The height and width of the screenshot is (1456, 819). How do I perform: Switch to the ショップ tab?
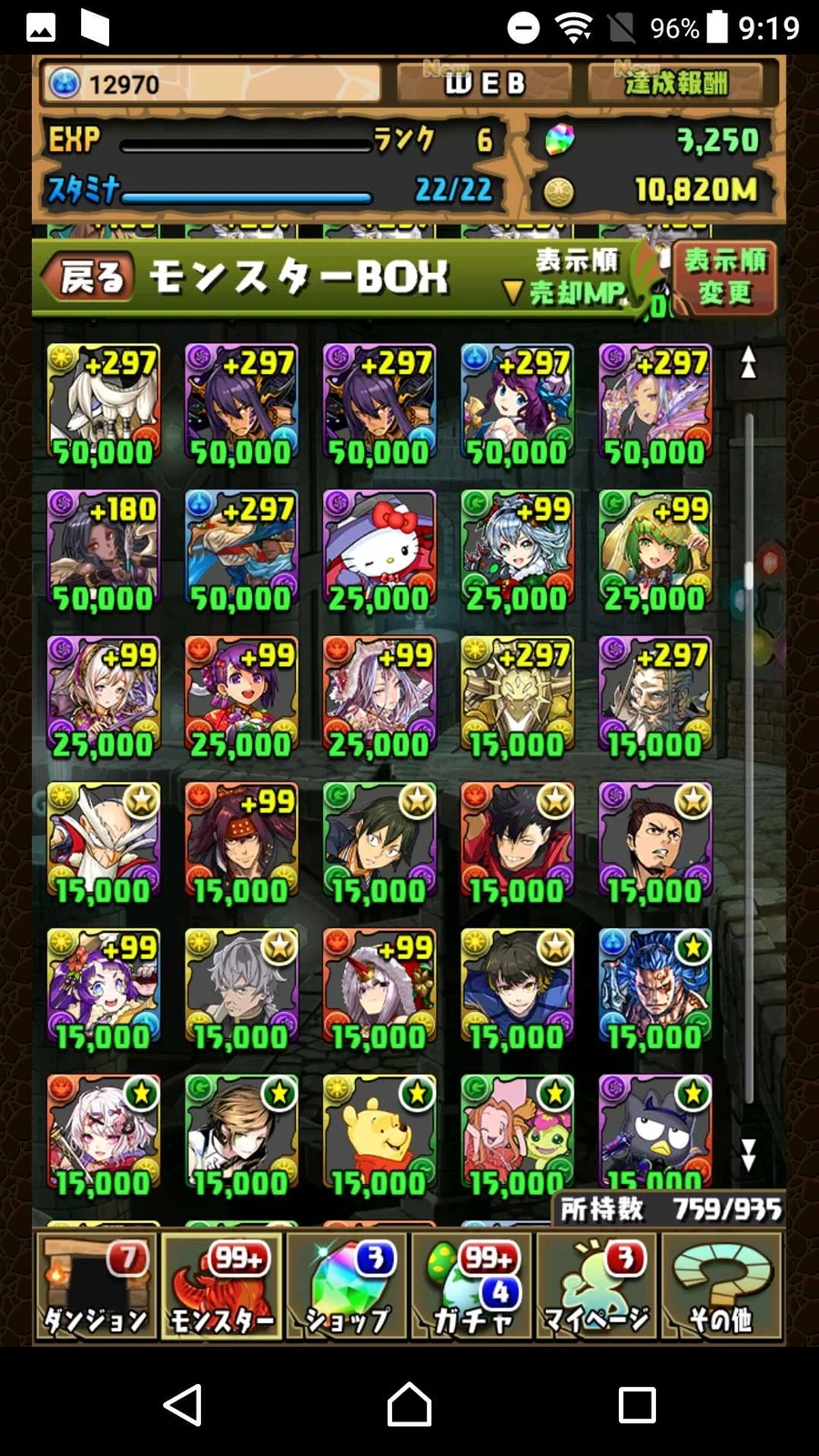point(347,1287)
